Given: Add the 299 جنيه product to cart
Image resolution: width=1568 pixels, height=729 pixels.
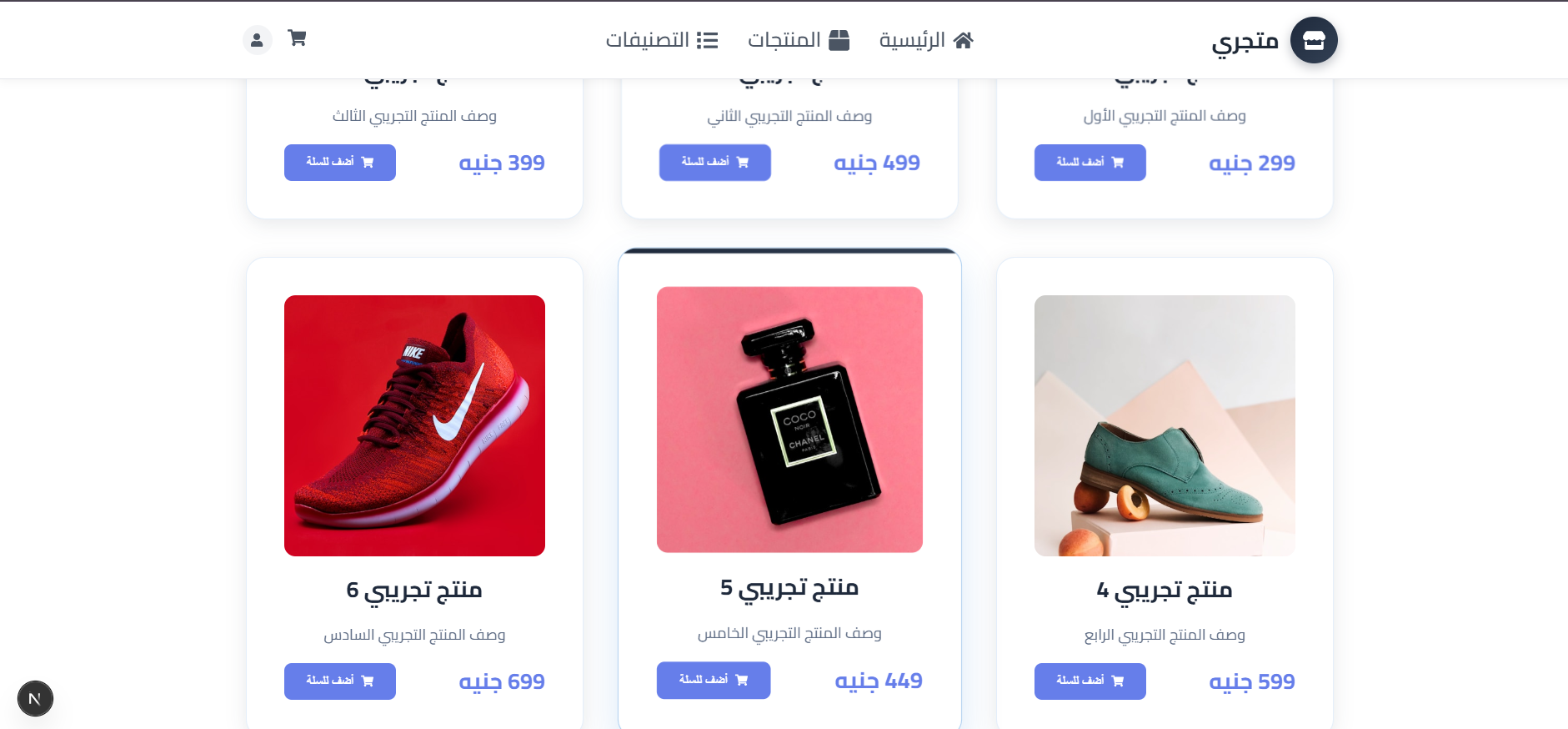Looking at the screenshot, I should coord(1090,163).
